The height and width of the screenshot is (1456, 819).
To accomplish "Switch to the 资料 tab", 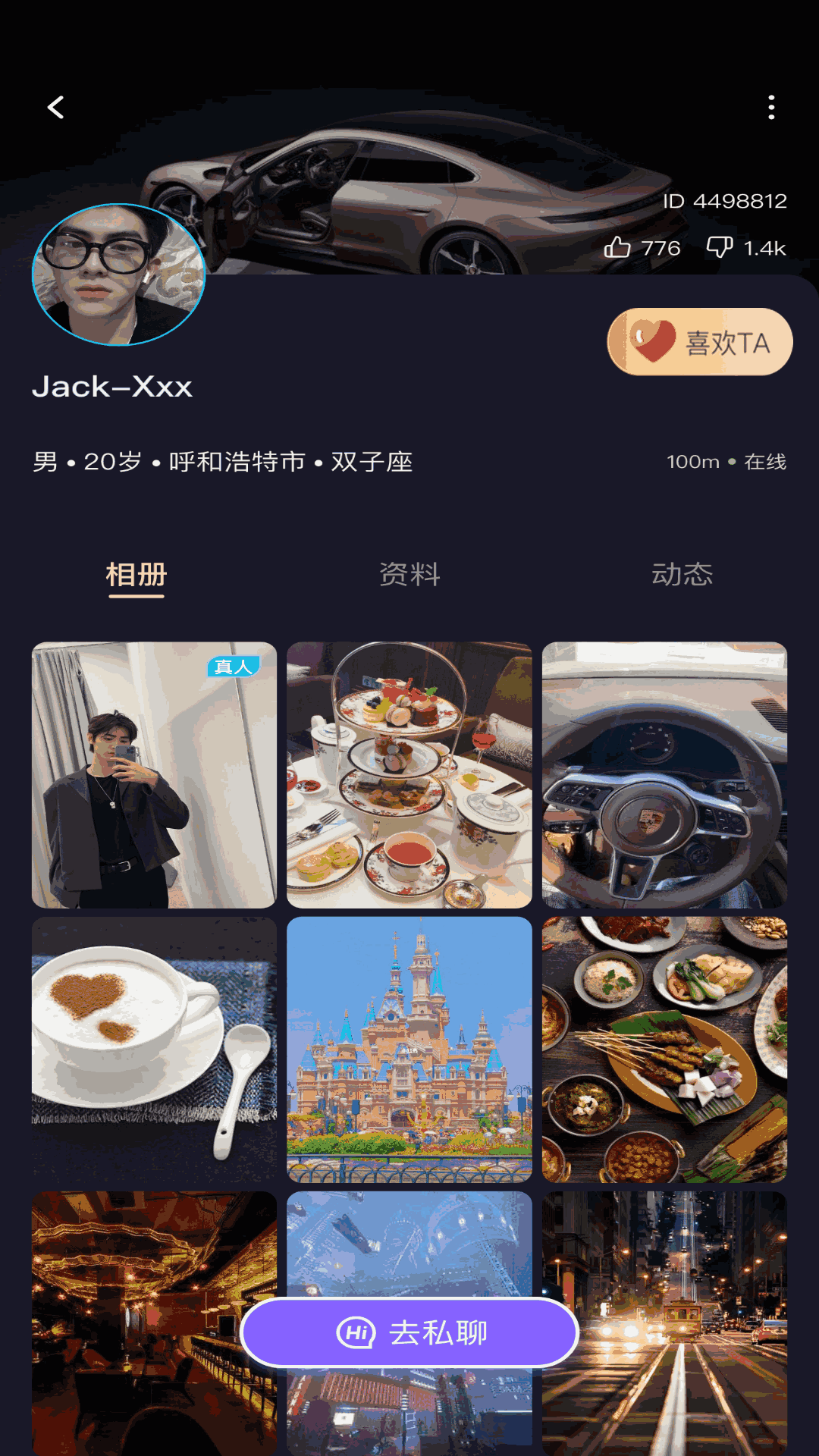I will point(409,575).
